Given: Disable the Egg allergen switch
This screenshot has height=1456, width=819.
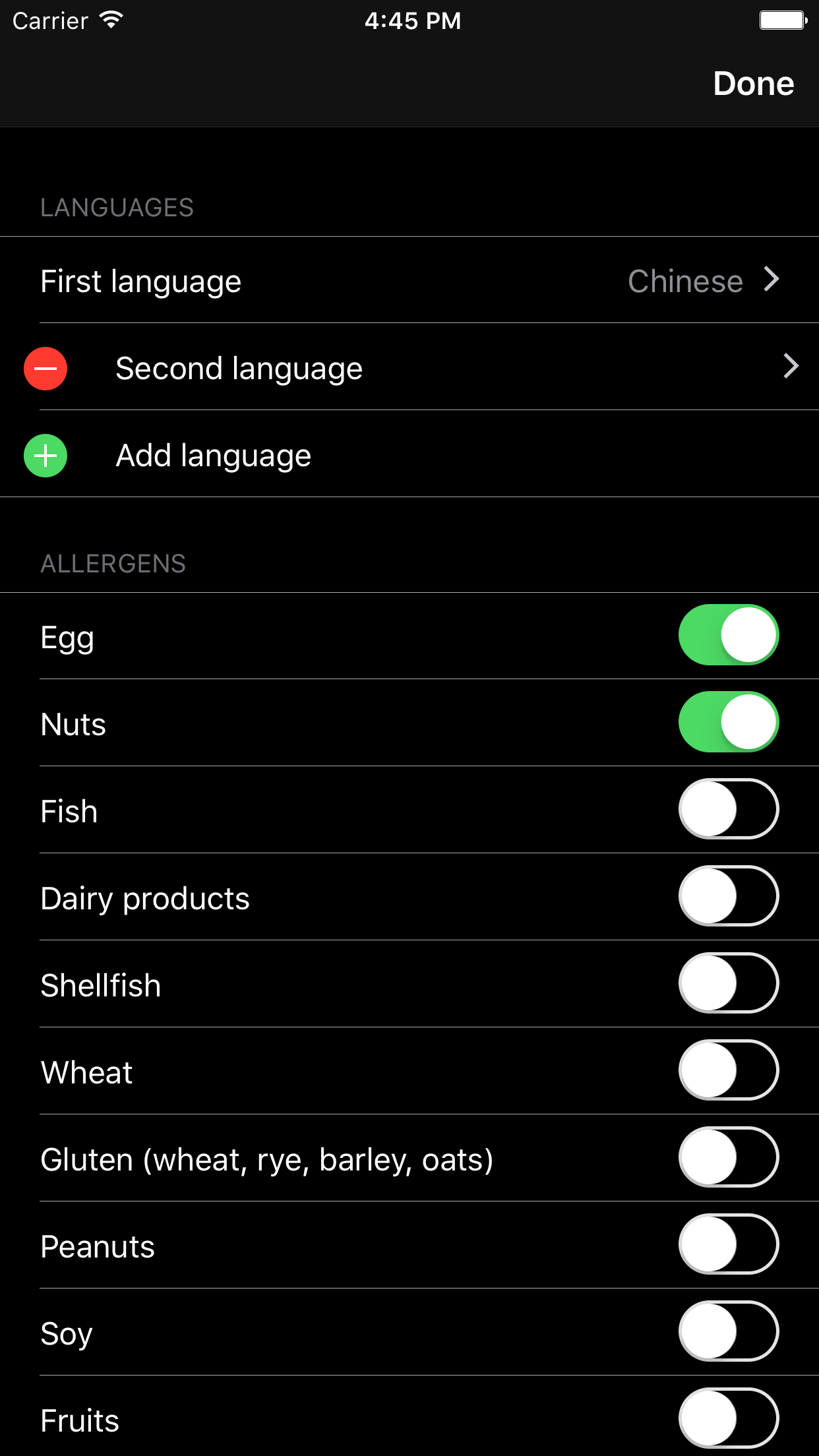Looking at the screenshot, I should [x=729, y=635].
